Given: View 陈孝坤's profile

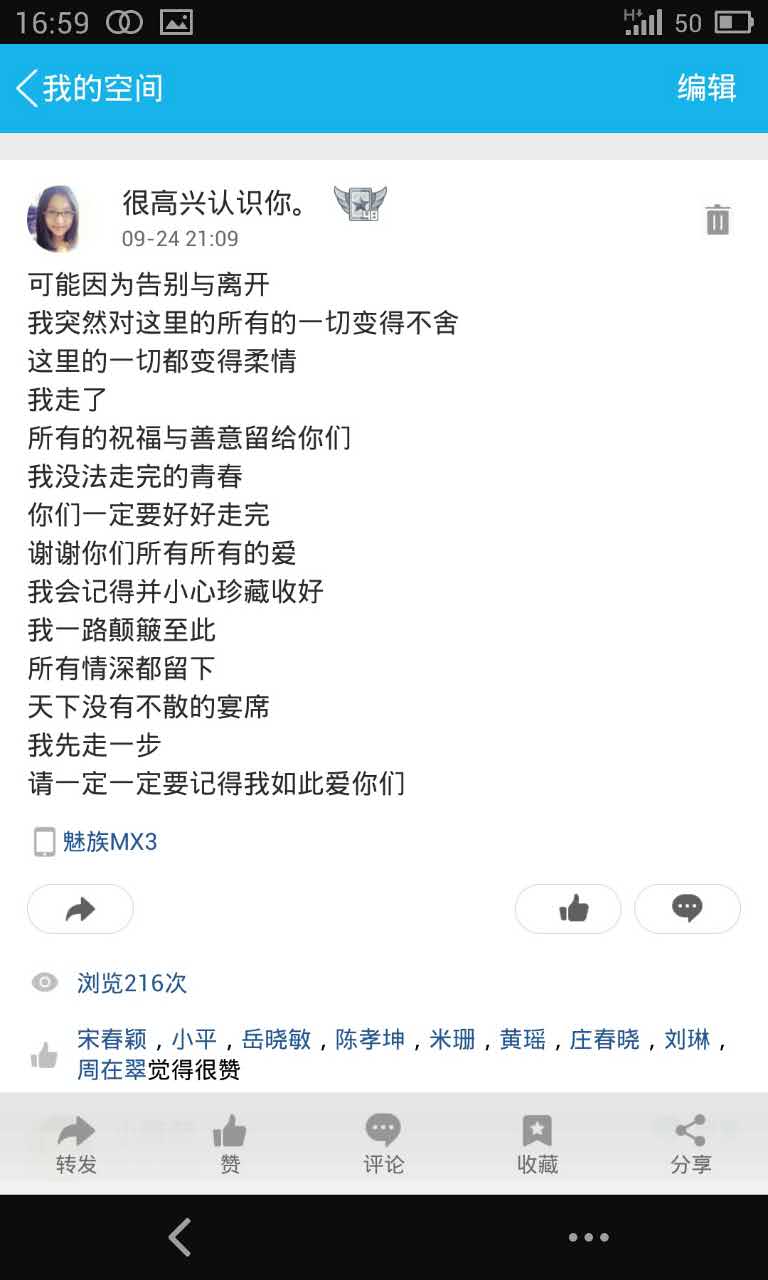Looking at the screenshot, I should (x=370, y=1039).
